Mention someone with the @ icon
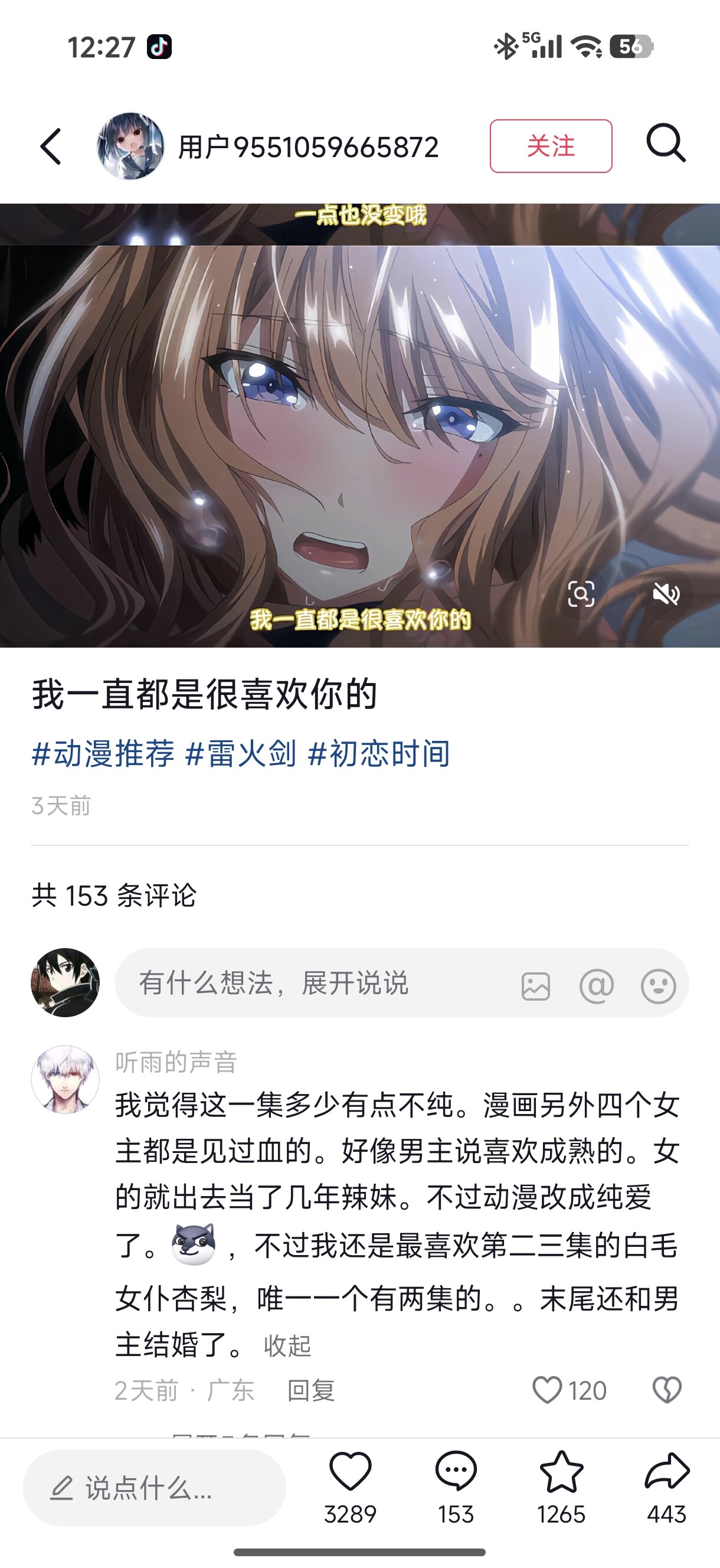The image size is (720, 1568). (x=597, y=986)
